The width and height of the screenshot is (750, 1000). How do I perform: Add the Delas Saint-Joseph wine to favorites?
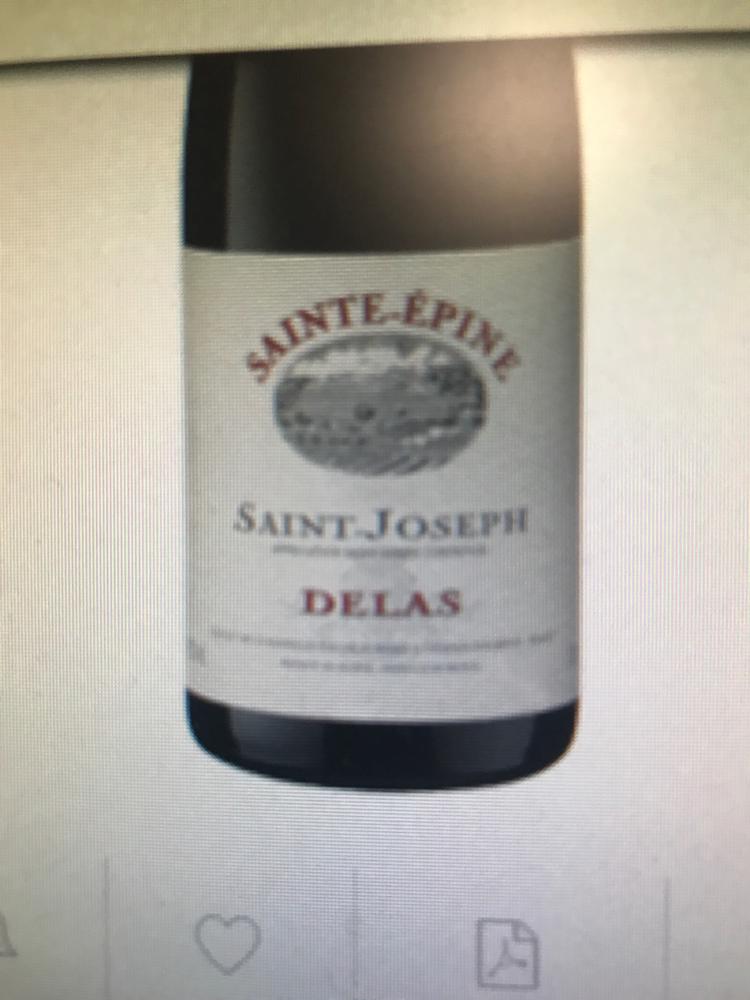pyautogui.click(x=228, y=944)
